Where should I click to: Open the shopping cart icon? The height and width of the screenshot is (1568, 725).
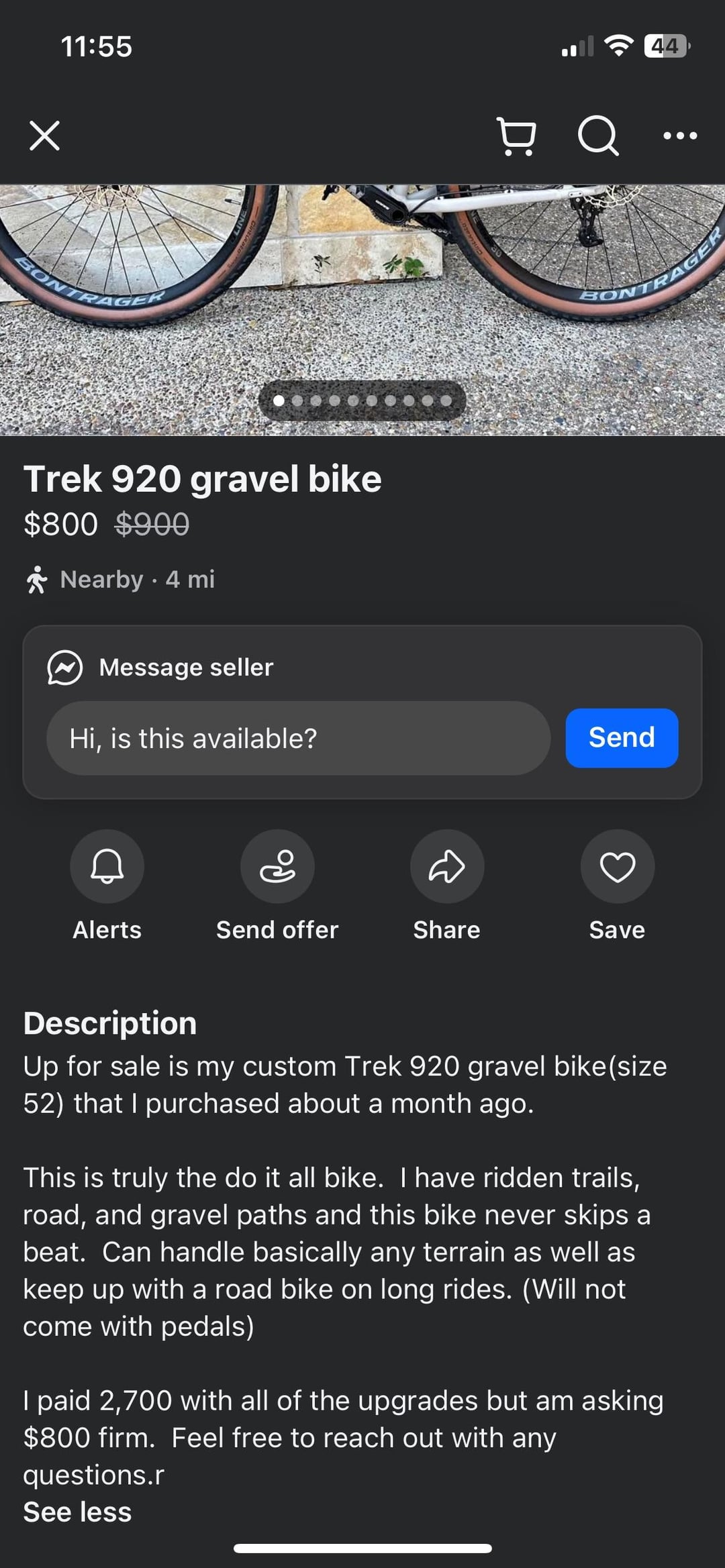point(516,136)
